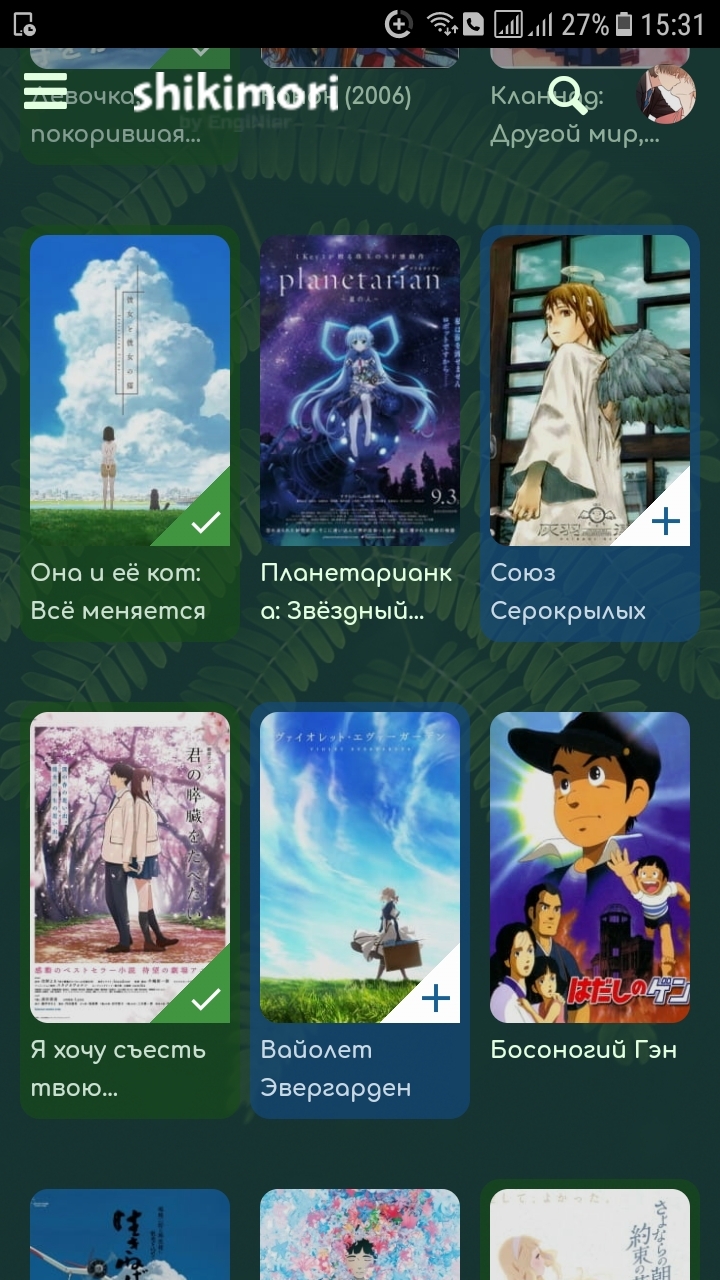
Task: Open the profile avatar
Action: click(665, 95)
